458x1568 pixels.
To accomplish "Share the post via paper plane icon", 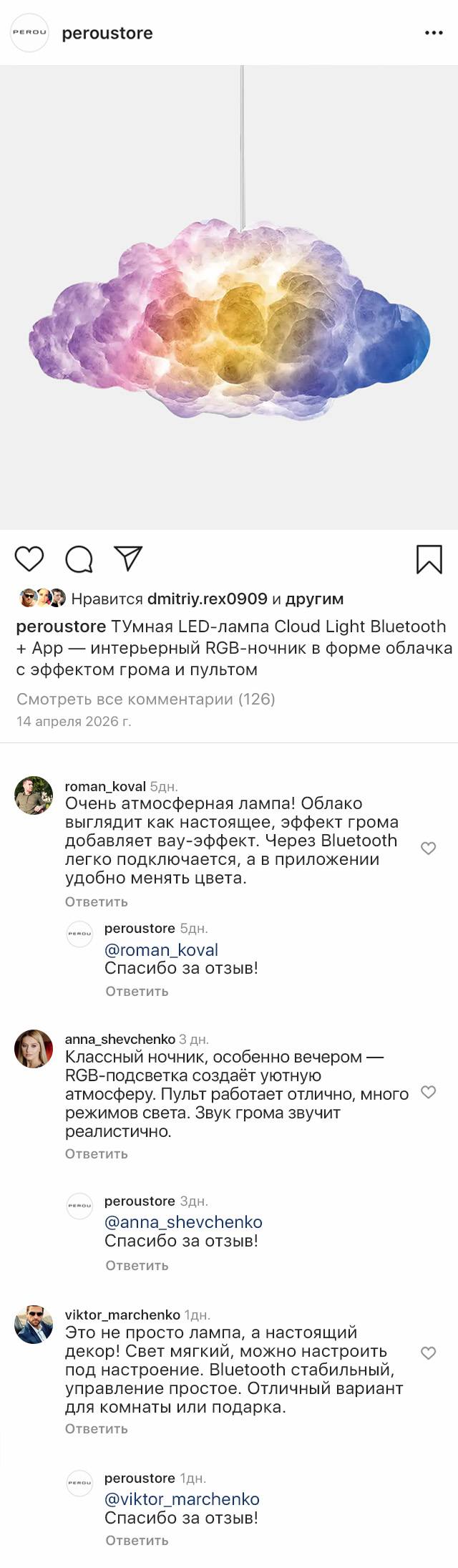I will (x=129, y=558).
